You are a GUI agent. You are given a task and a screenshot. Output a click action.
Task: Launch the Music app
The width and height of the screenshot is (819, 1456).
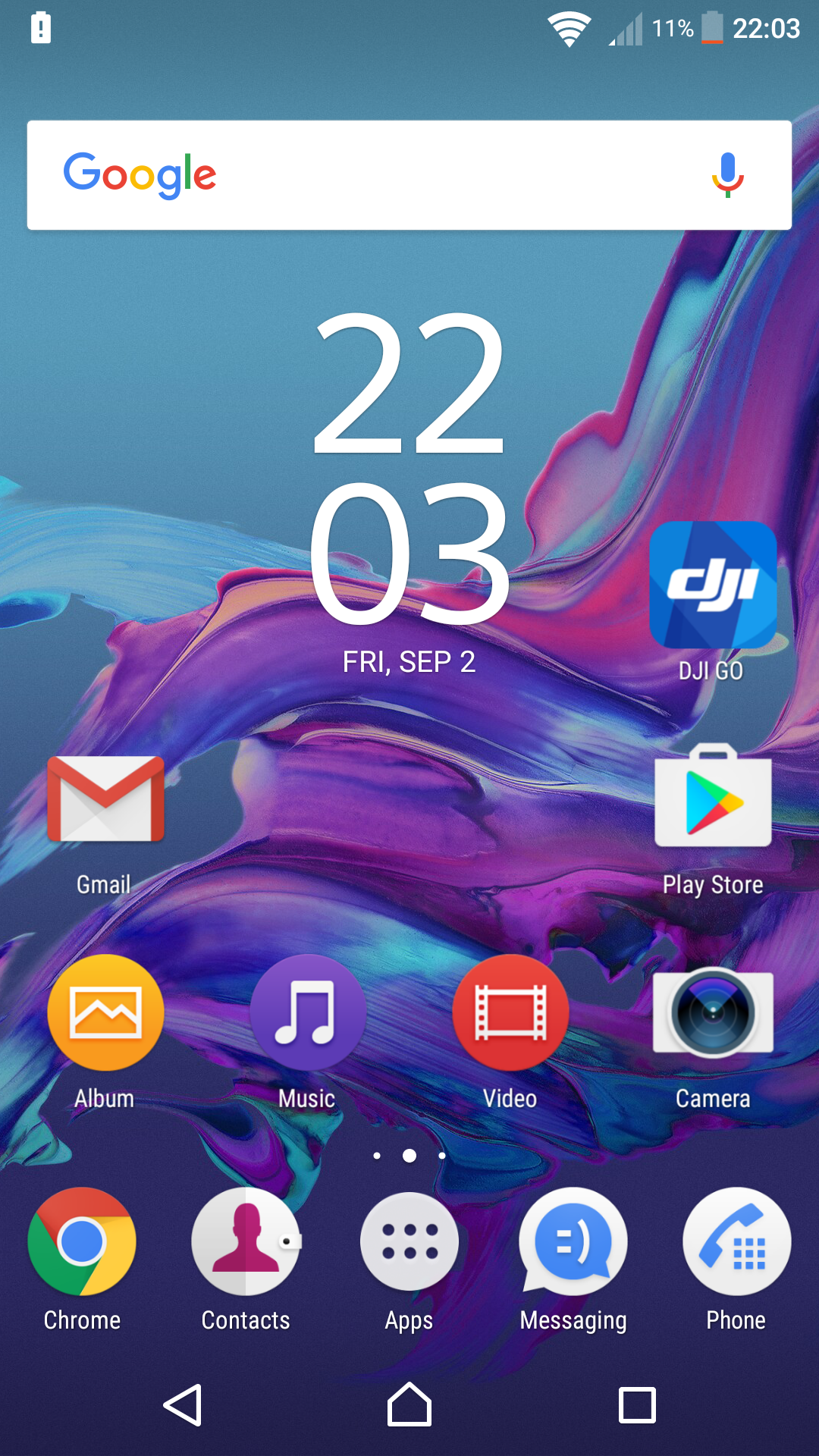click(x=307, y=1013)
